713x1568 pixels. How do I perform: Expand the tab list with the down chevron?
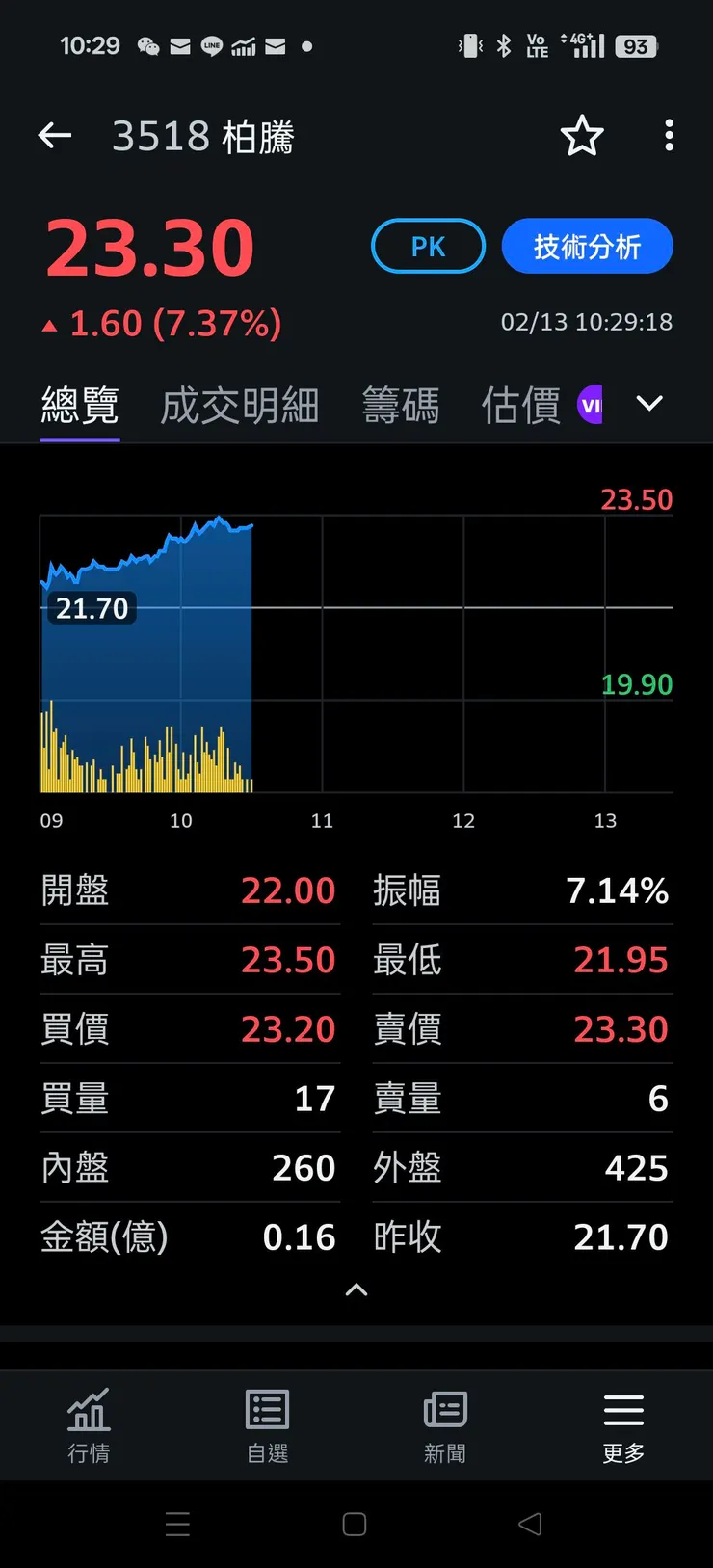click(x=649, y=404)
